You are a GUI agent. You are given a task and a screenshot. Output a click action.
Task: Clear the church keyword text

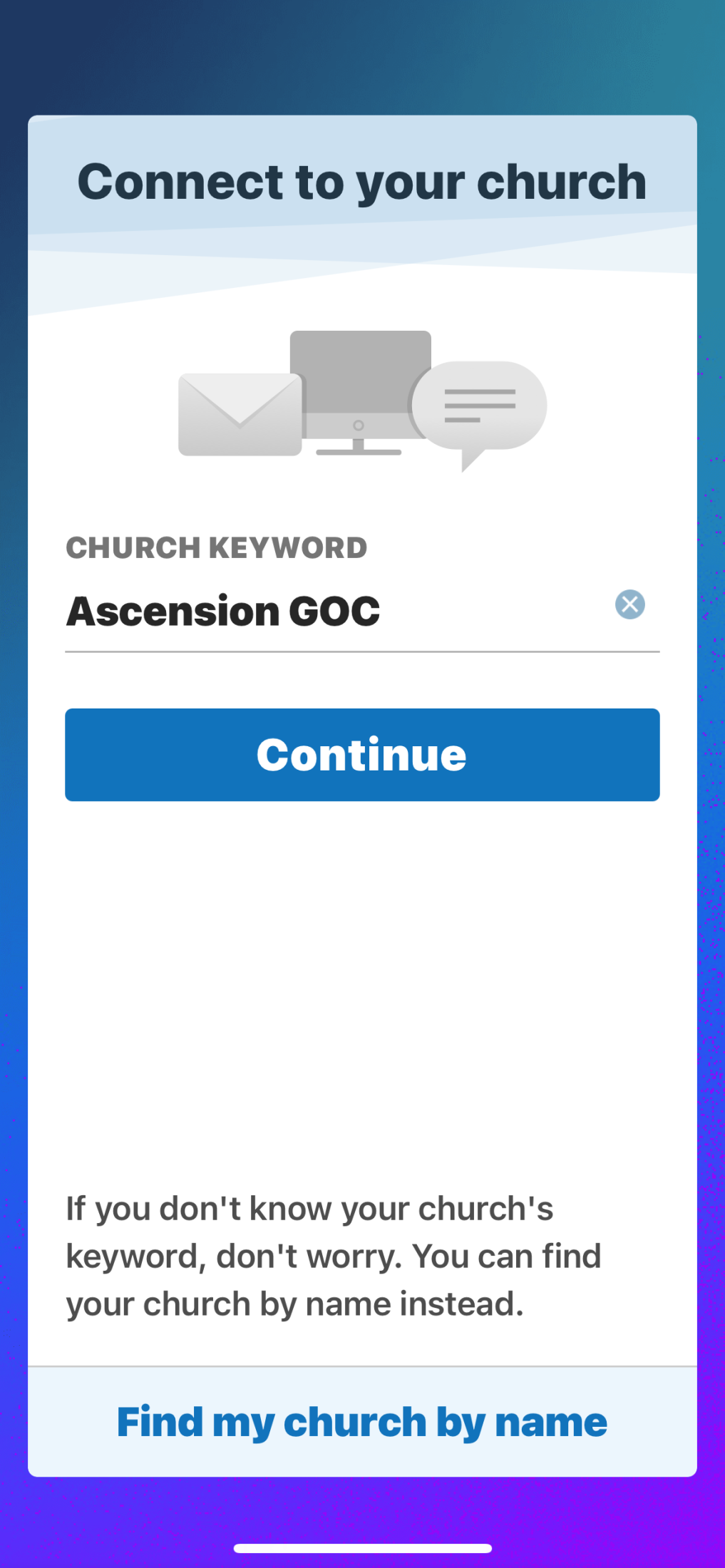pyautogui.click(x=629, y=604)
